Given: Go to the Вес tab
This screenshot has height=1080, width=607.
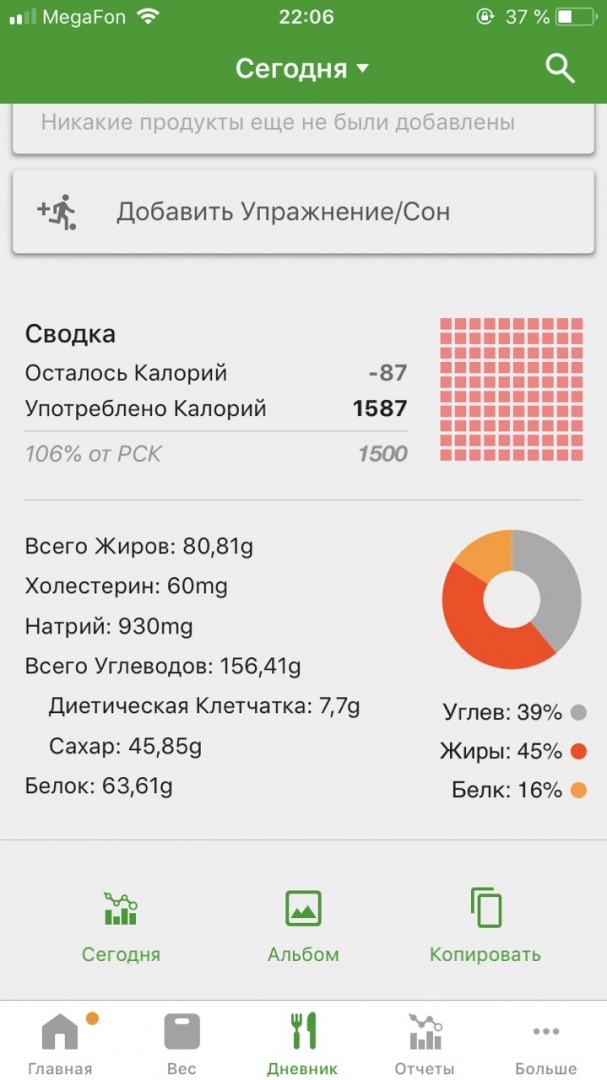Looking at the screenshot, I should (181, 1043).
